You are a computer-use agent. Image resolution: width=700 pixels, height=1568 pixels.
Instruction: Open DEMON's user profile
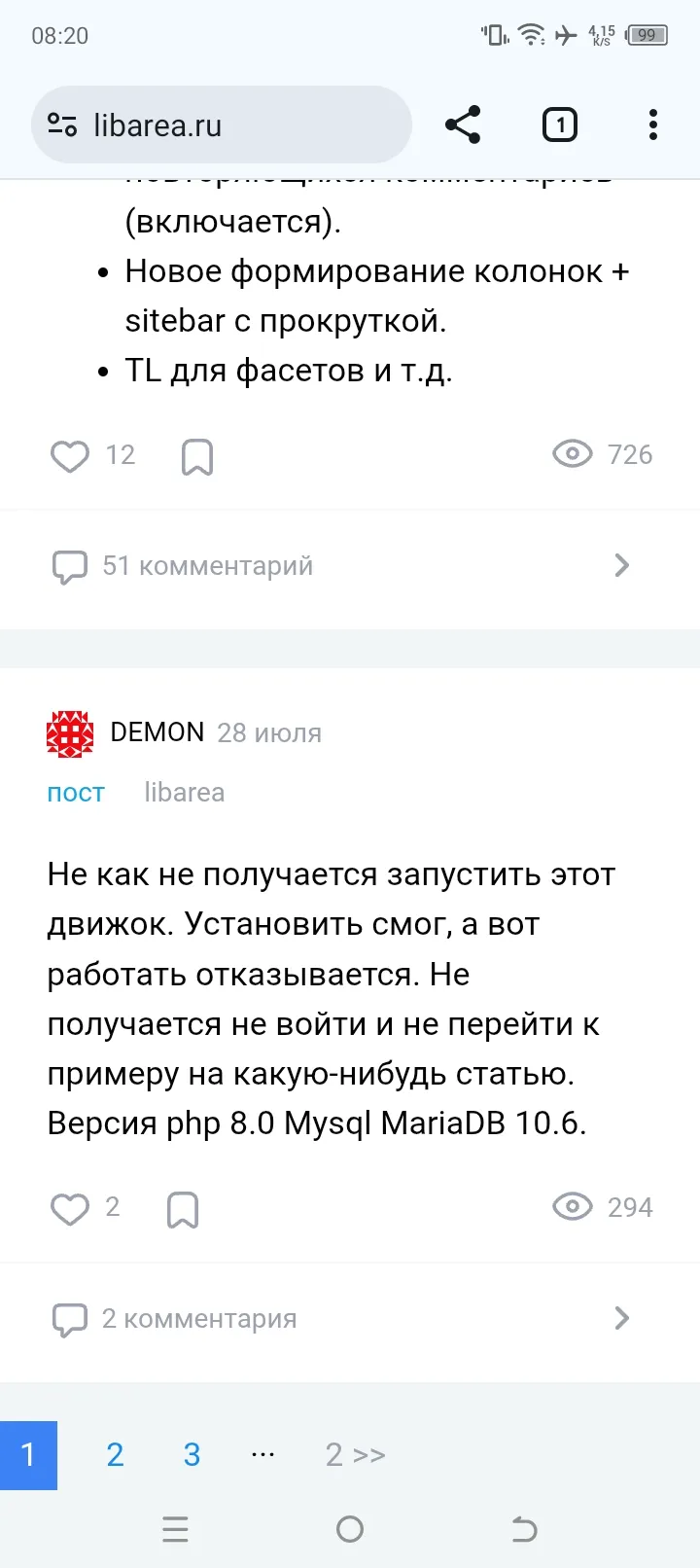point(157,732)
